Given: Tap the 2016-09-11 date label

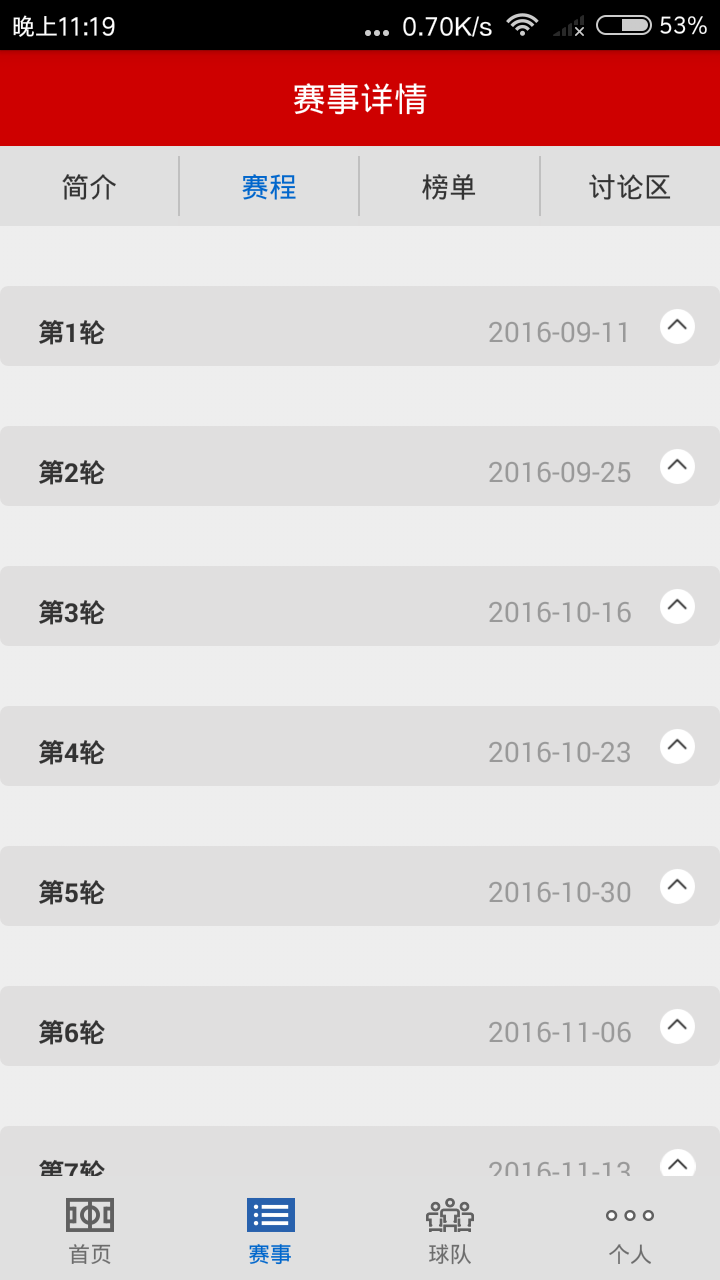Looking at the screenshot, I should click(560, 331).
